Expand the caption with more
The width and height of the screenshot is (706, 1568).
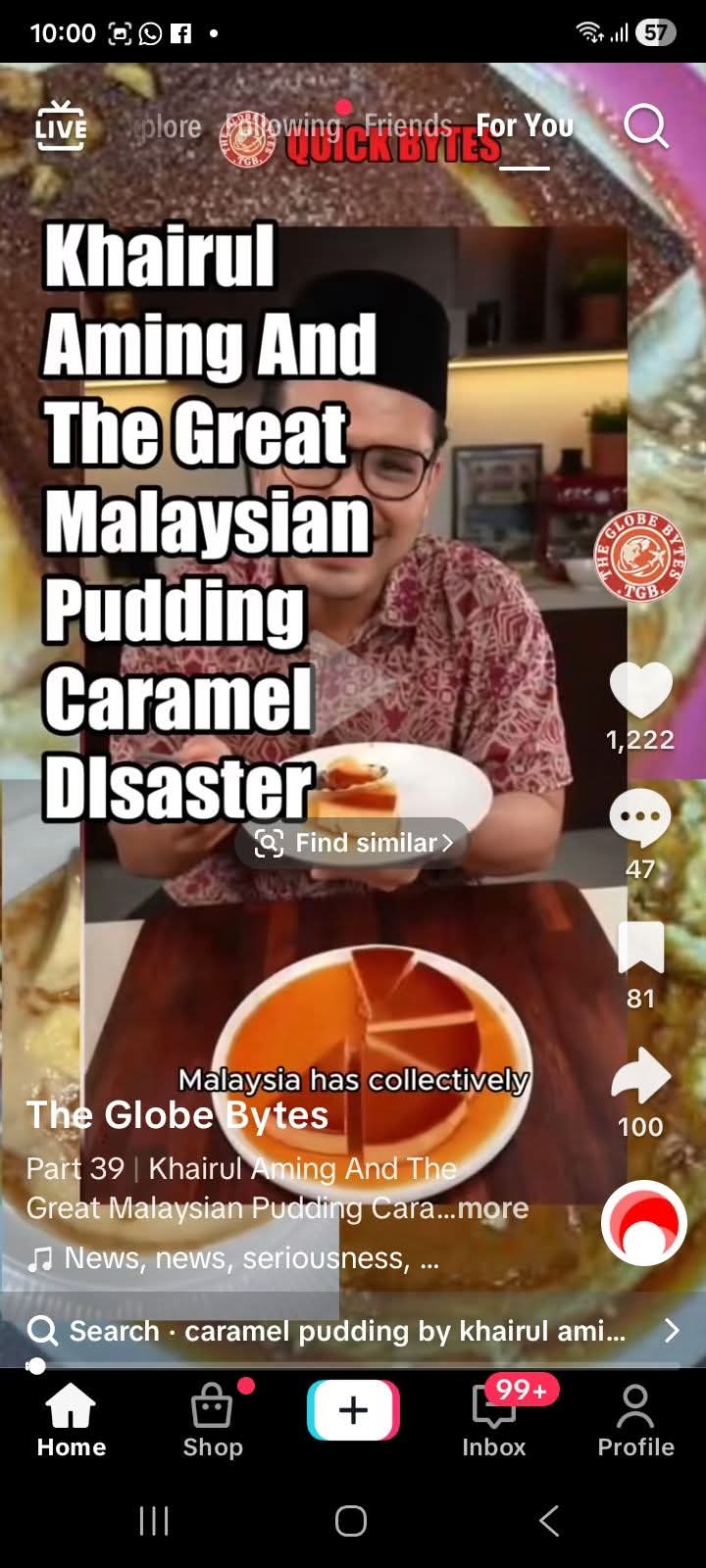[493, 1208]
